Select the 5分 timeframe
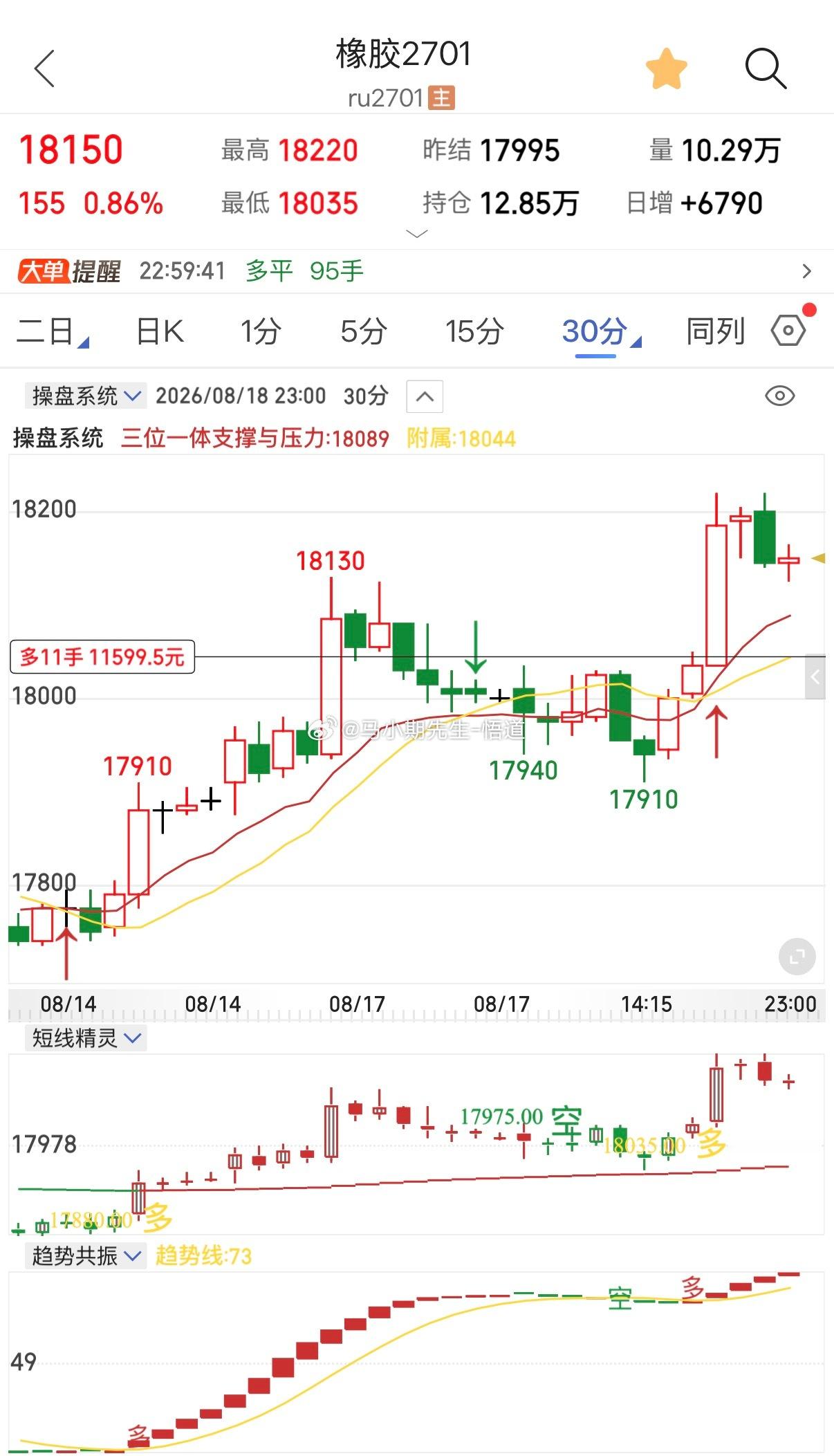 pos(363,331)
